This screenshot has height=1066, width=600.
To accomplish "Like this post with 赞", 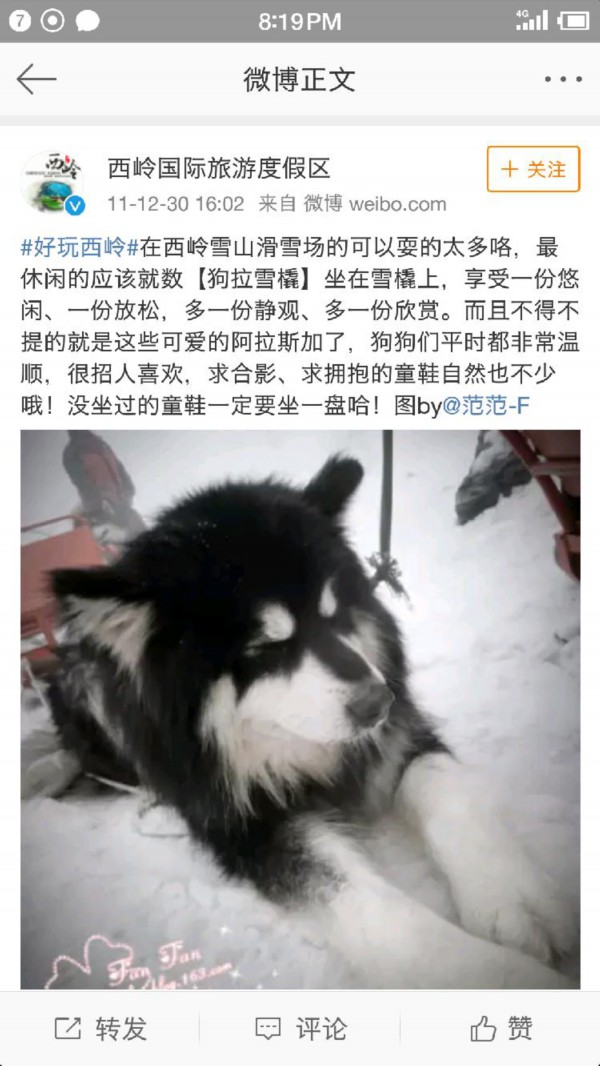I will point(500,1028).
